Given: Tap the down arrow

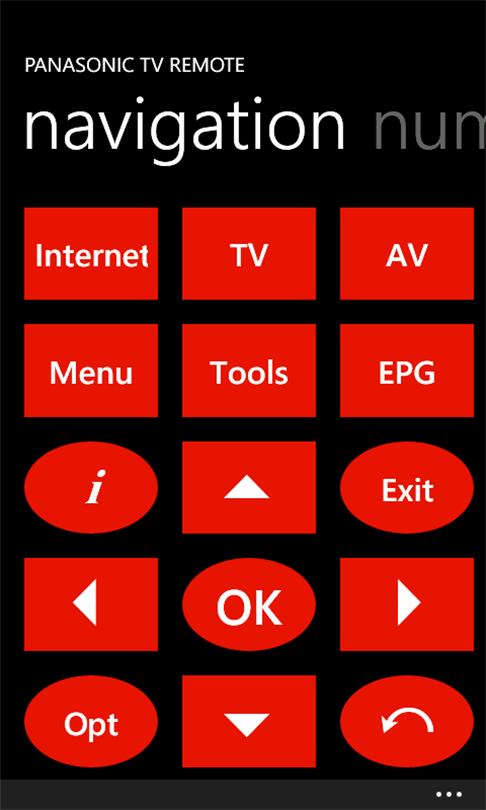Looking at the screenshot, I should click(x=249, y=721).
